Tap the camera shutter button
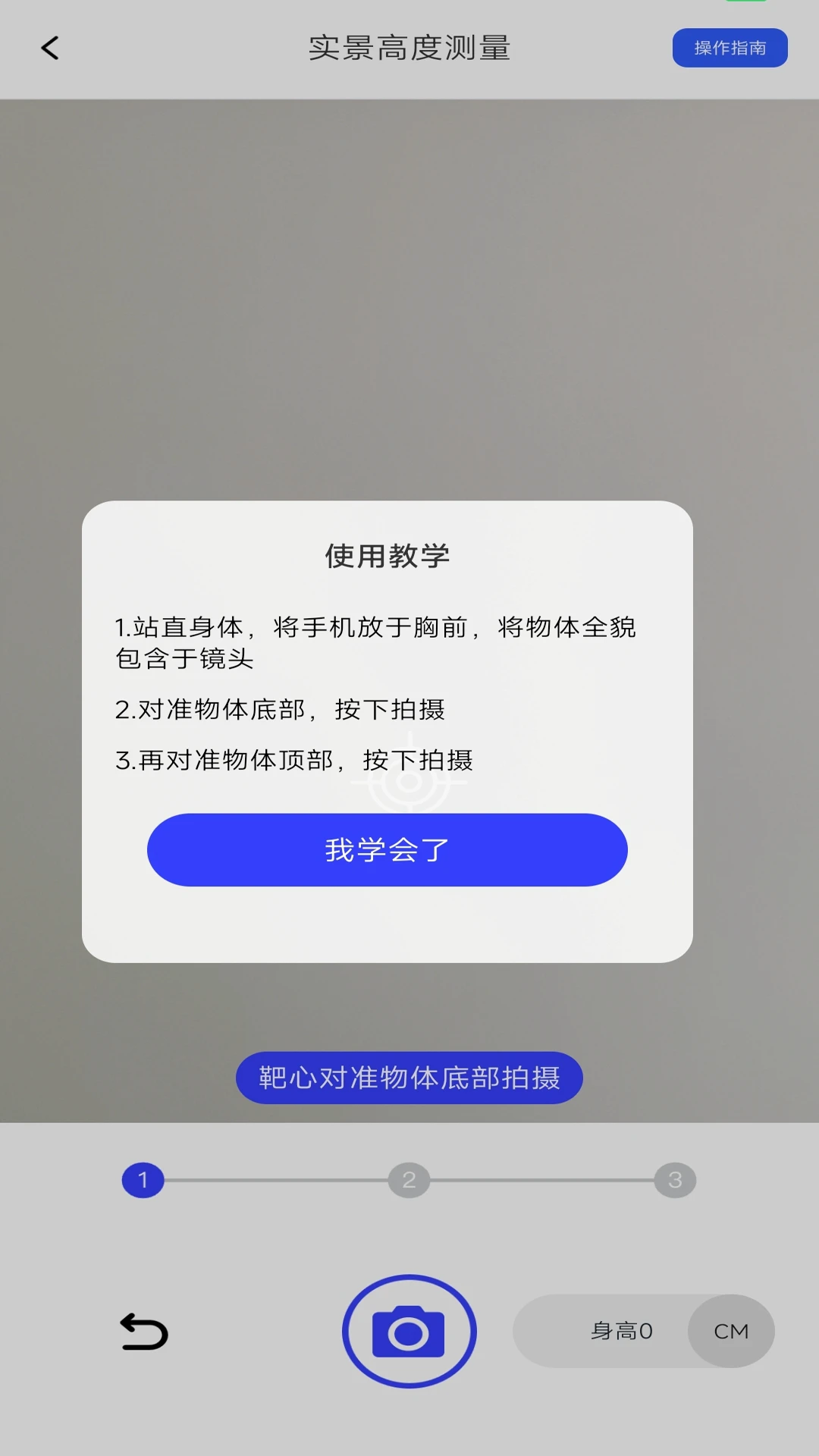Image resolution: width=819 pixels, height=1456 pixels. (x=409, y=1332)
